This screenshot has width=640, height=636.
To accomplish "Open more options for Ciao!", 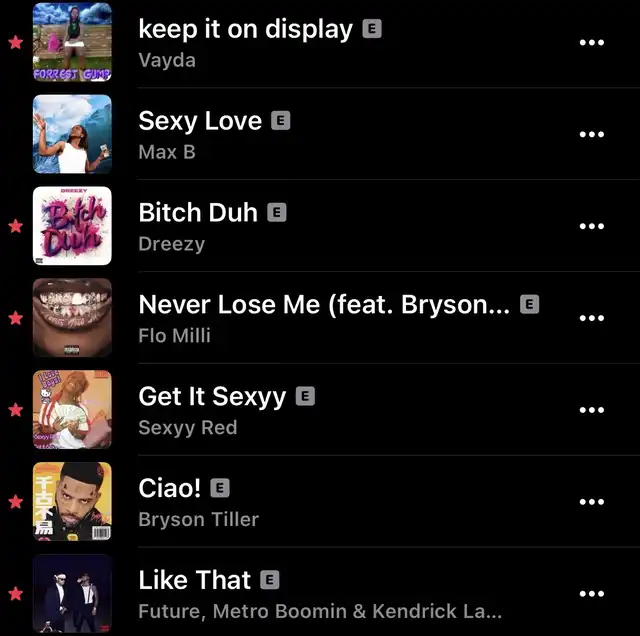I will (x=592, y=502).
